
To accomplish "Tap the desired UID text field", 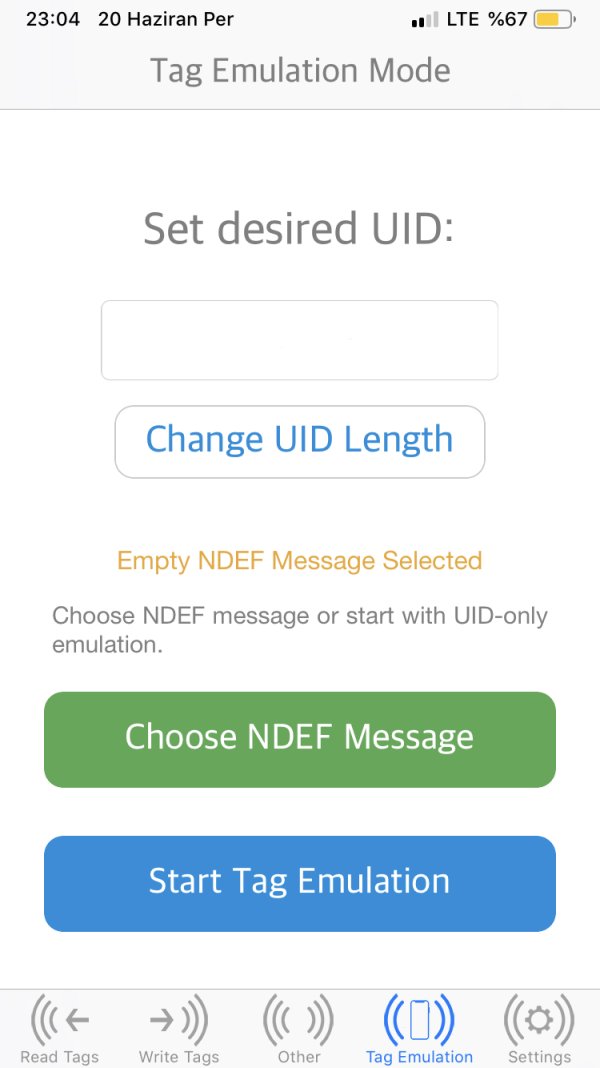I will click(299, 340).
